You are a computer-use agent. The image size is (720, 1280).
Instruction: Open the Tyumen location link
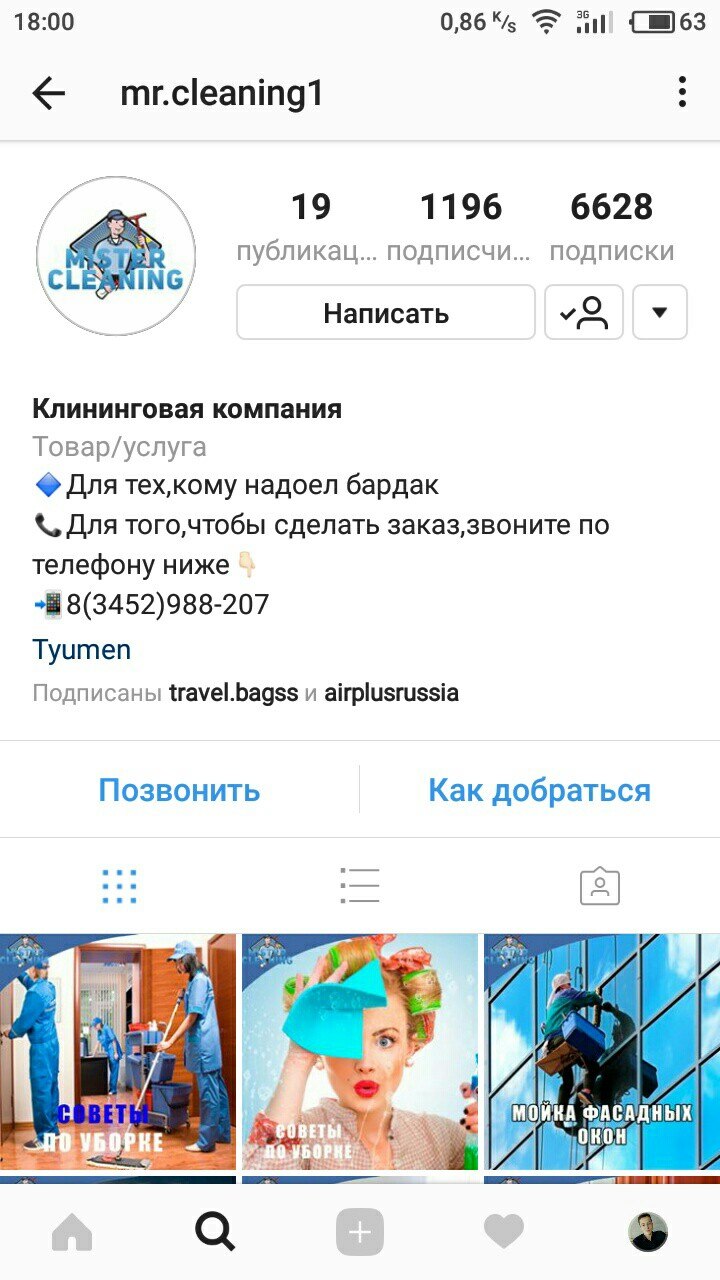coord(81,650)
